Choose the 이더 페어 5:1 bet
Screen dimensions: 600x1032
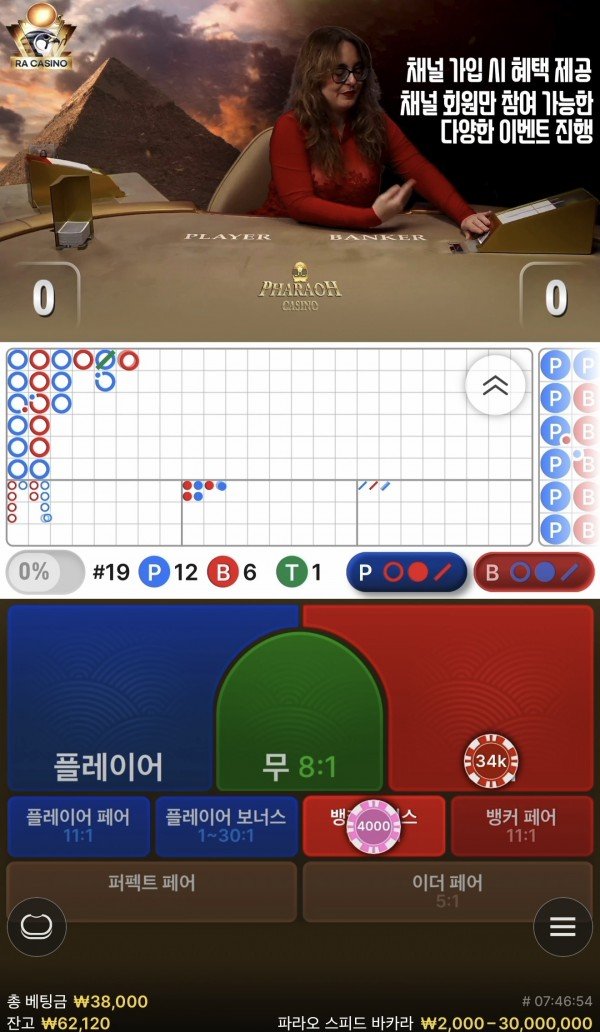pyautogui.click(x=447, y=891)
